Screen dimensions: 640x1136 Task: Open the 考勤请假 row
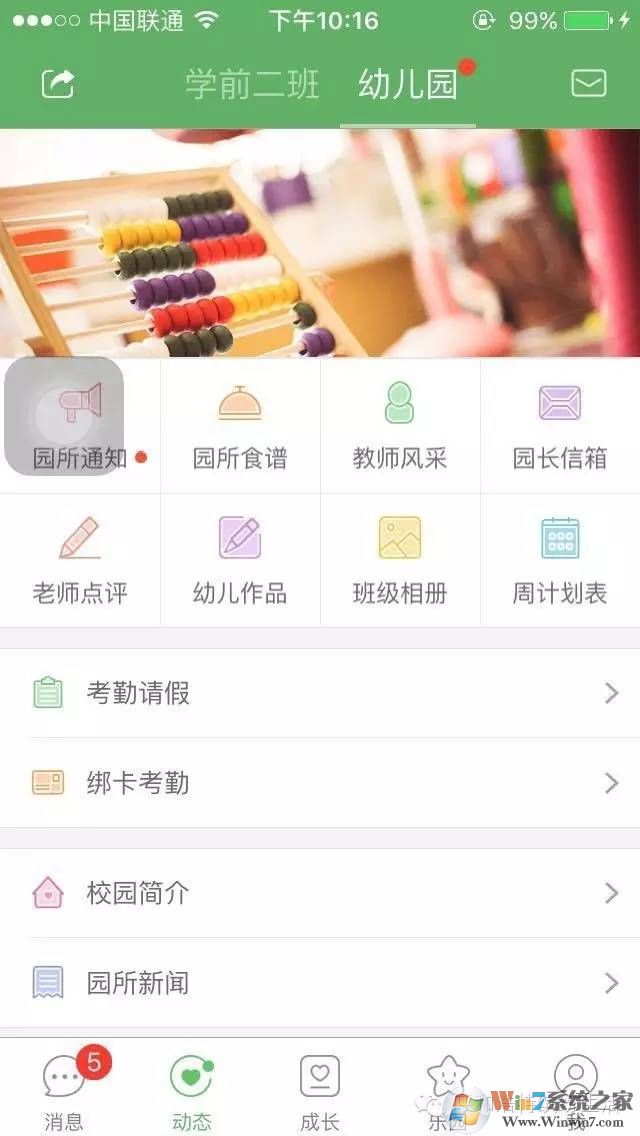(320, 693)
